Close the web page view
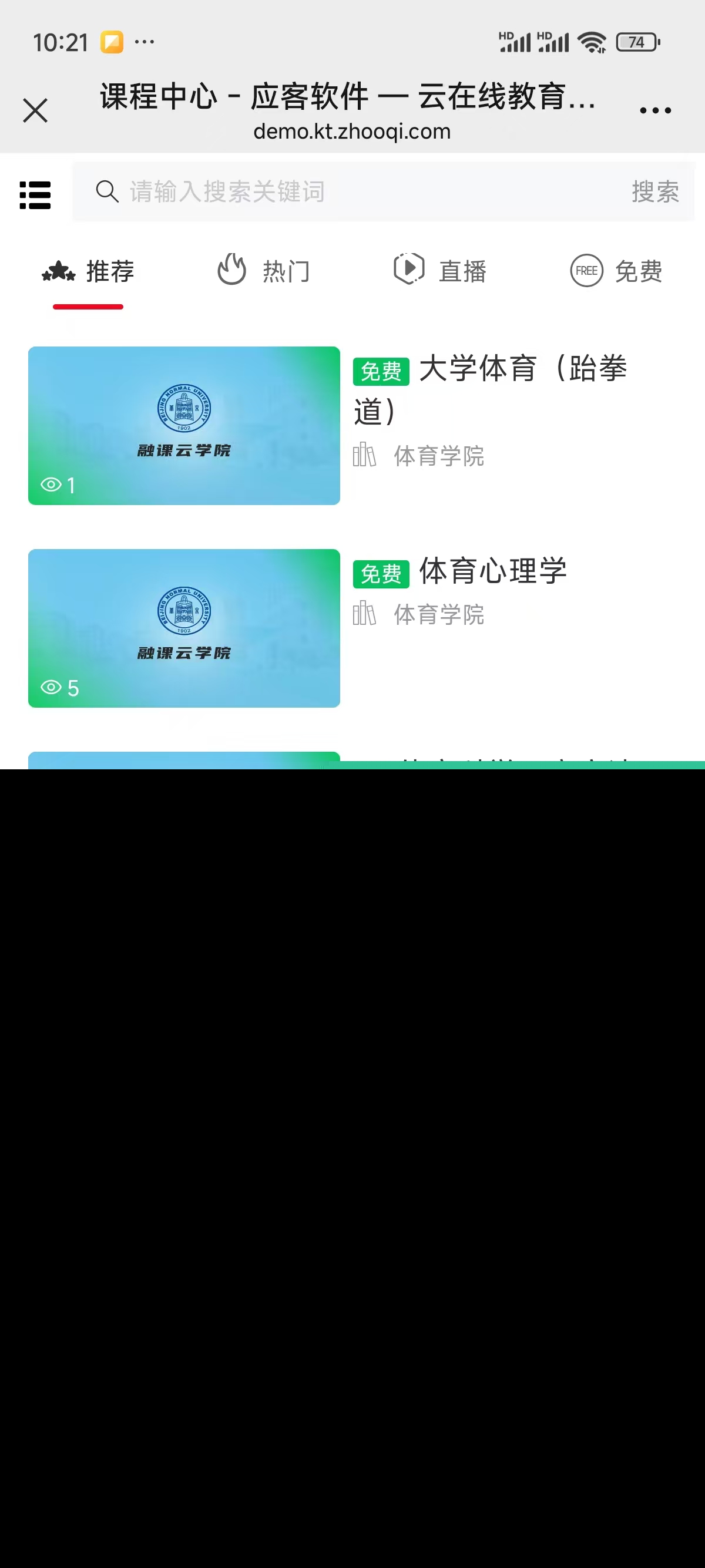Image resolution: width=705 pixels, height=1568 pixels. (35, 111)
